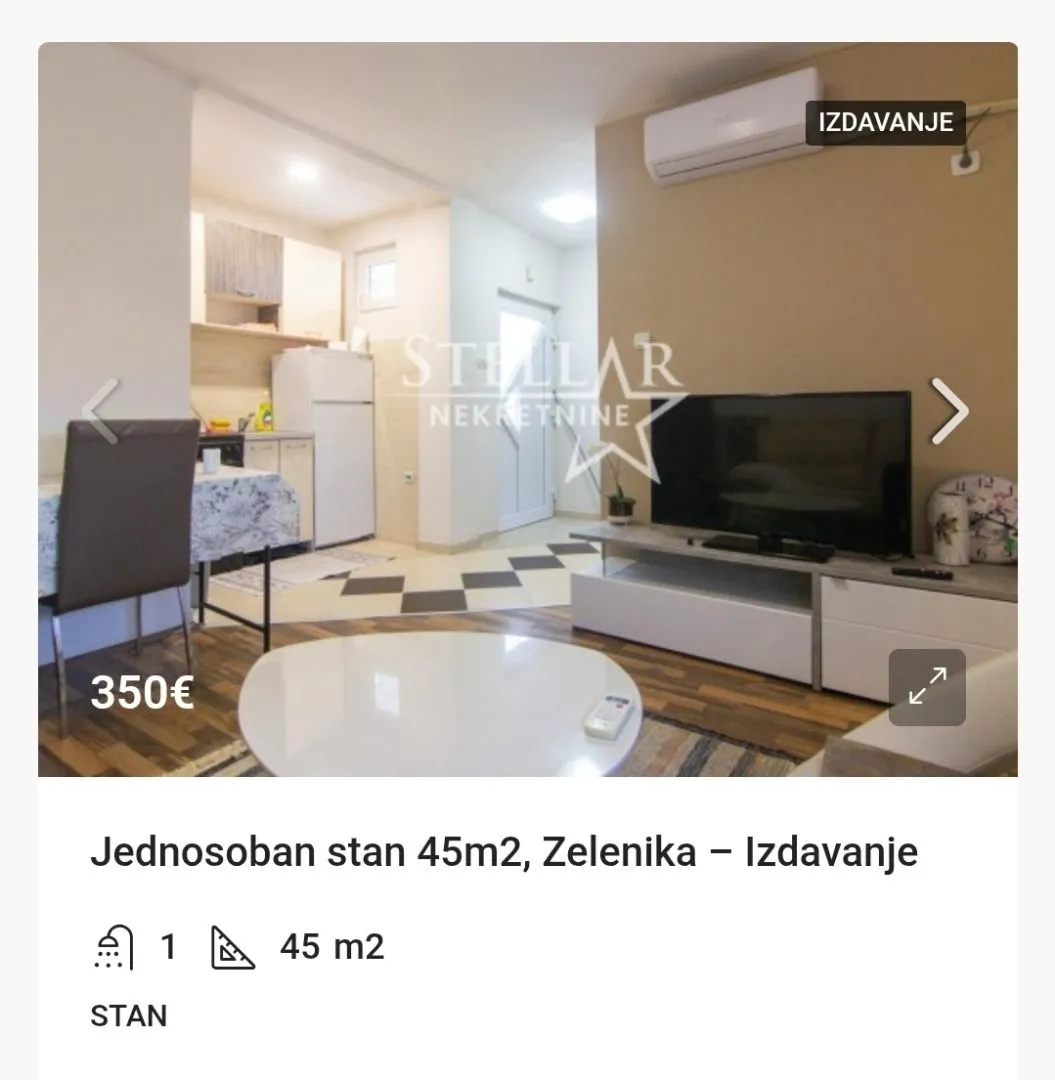The image size is (1055, 1080).
Task: Click the diagonal ruler area measurement icon
Action: point(235,945)
